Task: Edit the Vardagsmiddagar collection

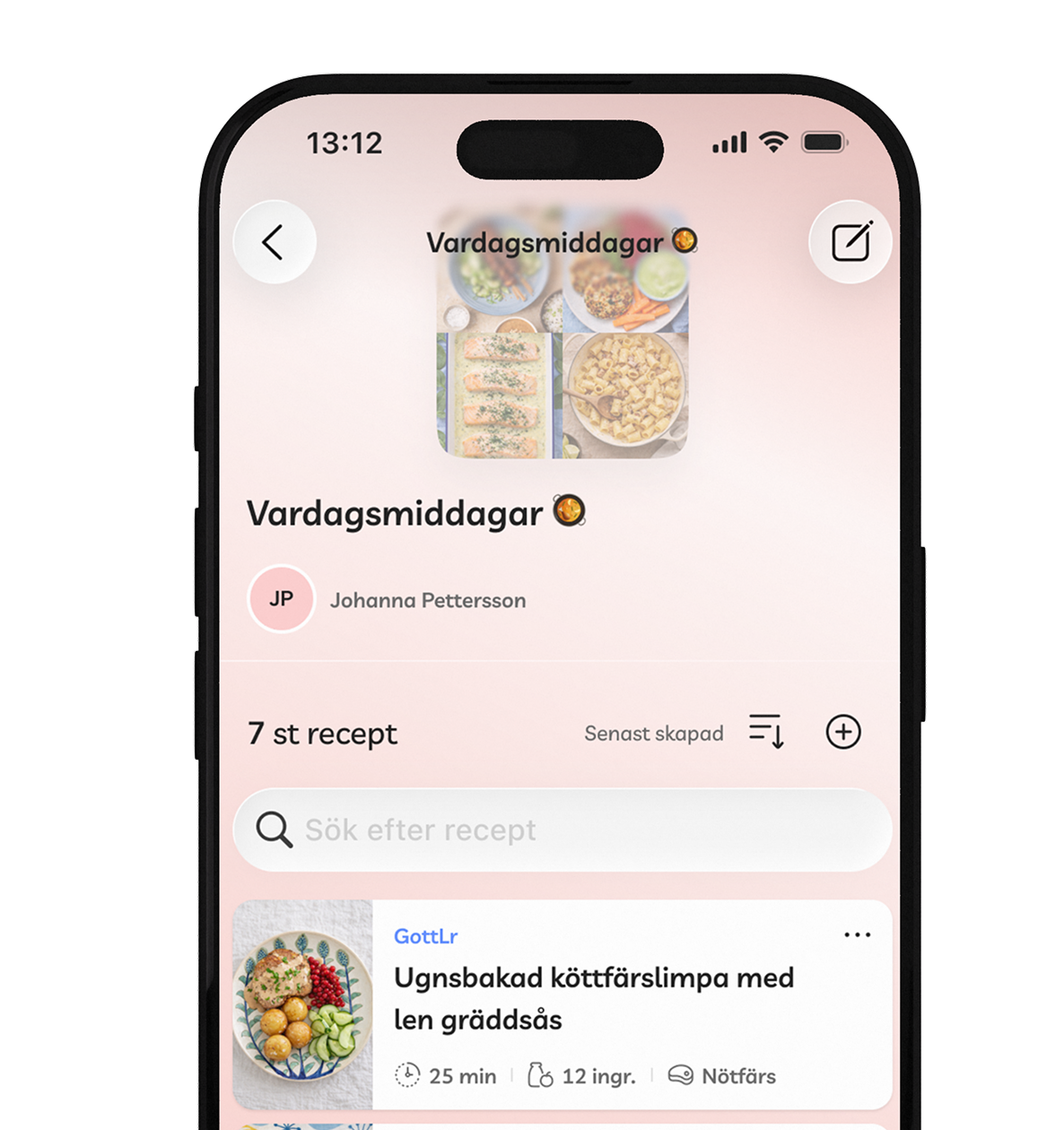Action: 850,242
